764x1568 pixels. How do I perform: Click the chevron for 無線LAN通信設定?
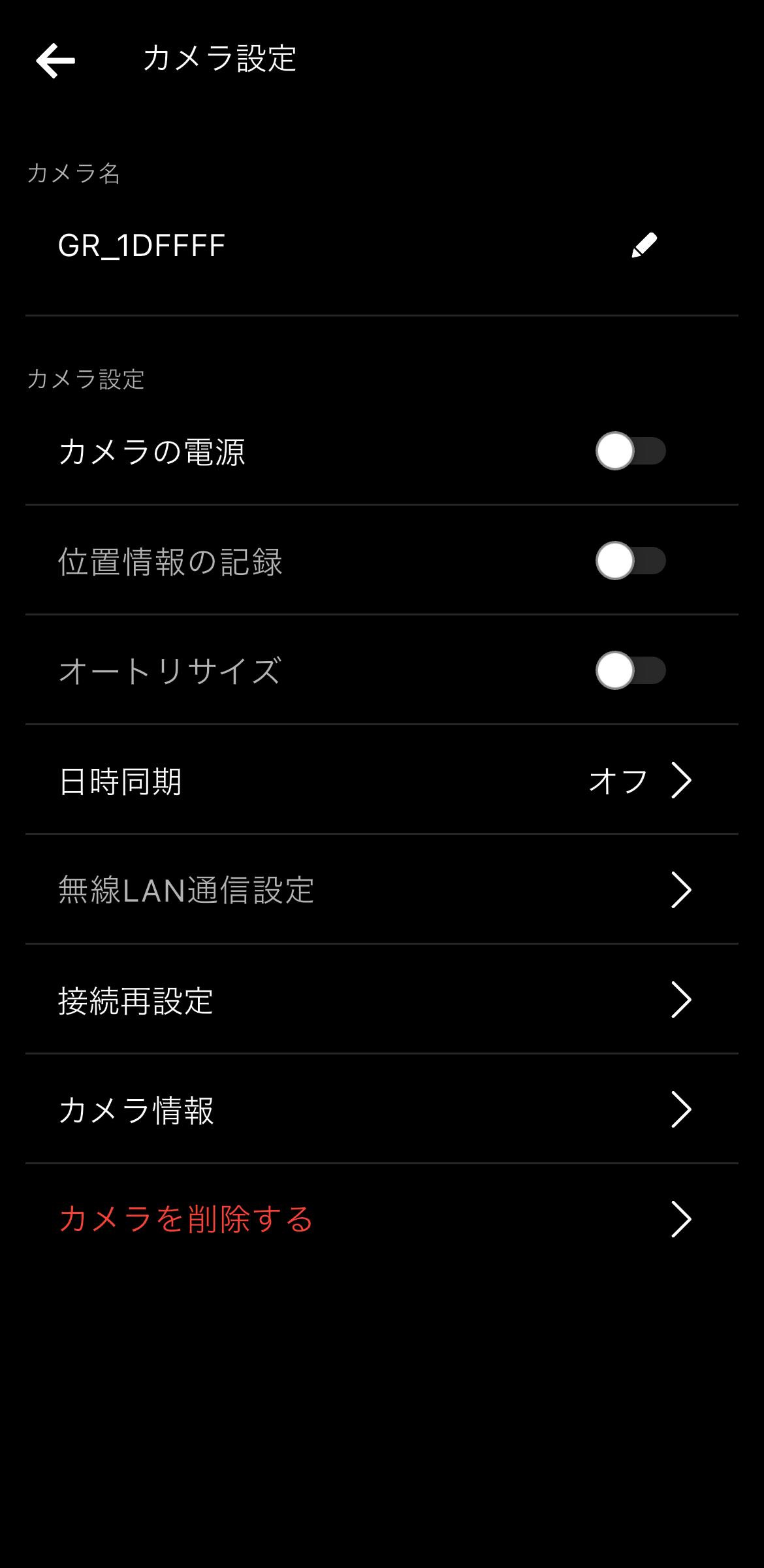click(681, 889)
